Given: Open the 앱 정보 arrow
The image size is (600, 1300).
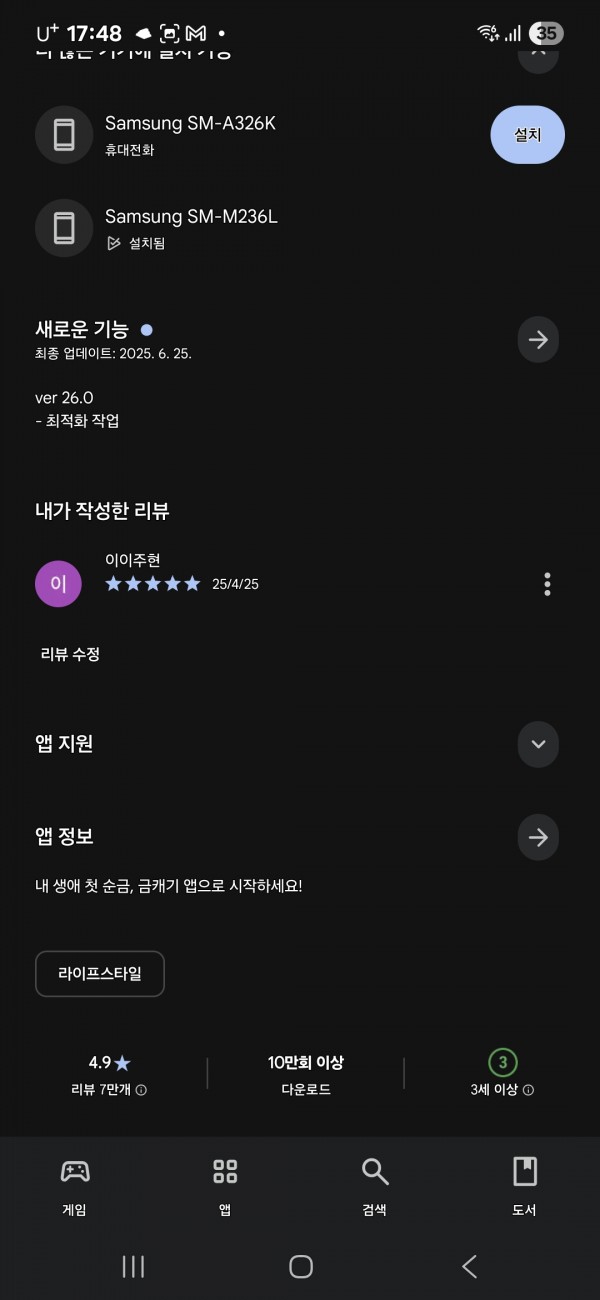Looking at the screenshot, I should point(538,837).
